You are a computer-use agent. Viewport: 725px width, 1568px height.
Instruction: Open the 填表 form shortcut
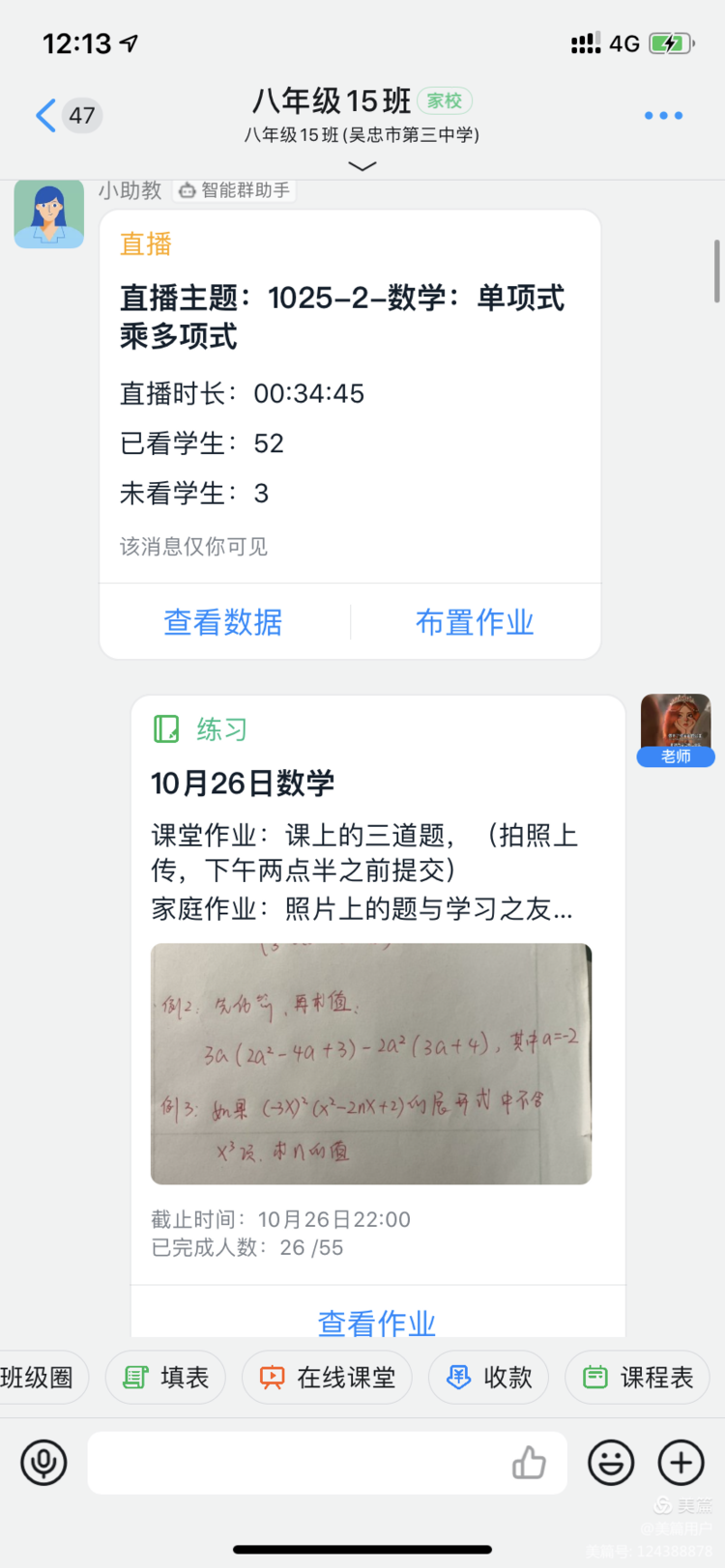166,1378
